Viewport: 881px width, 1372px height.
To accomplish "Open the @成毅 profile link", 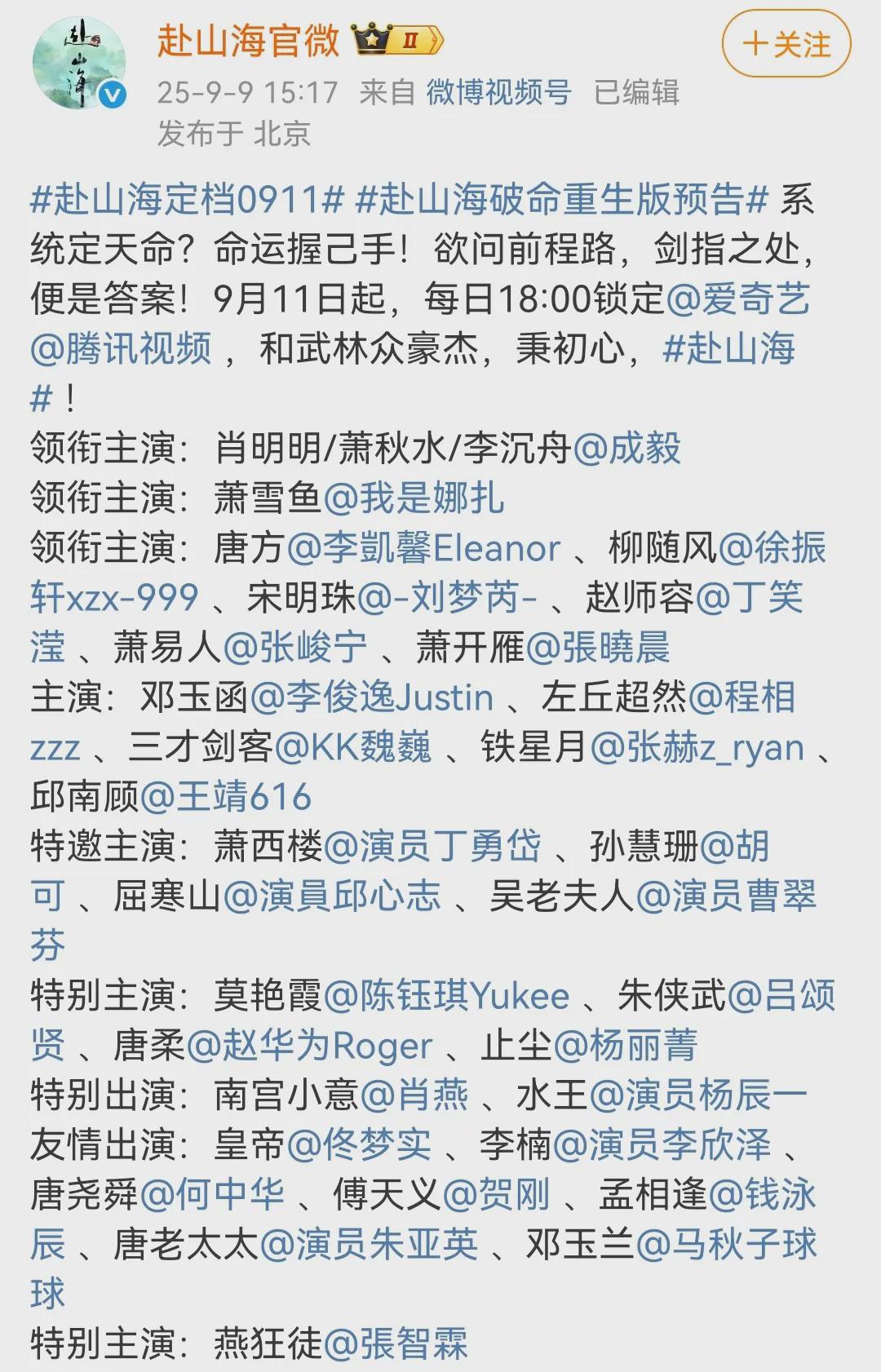I will point(626,449).
